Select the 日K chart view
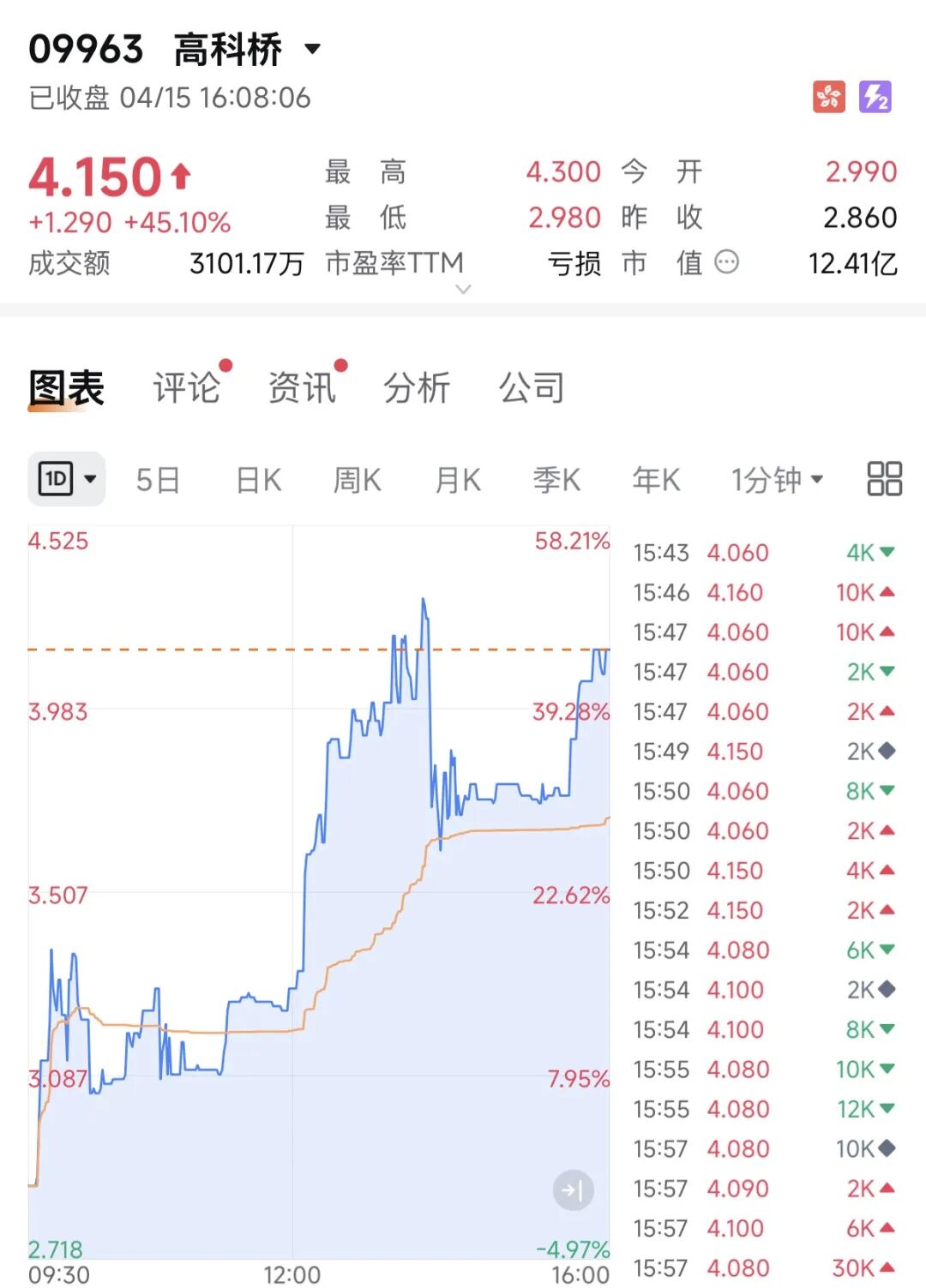 point(259,480)
